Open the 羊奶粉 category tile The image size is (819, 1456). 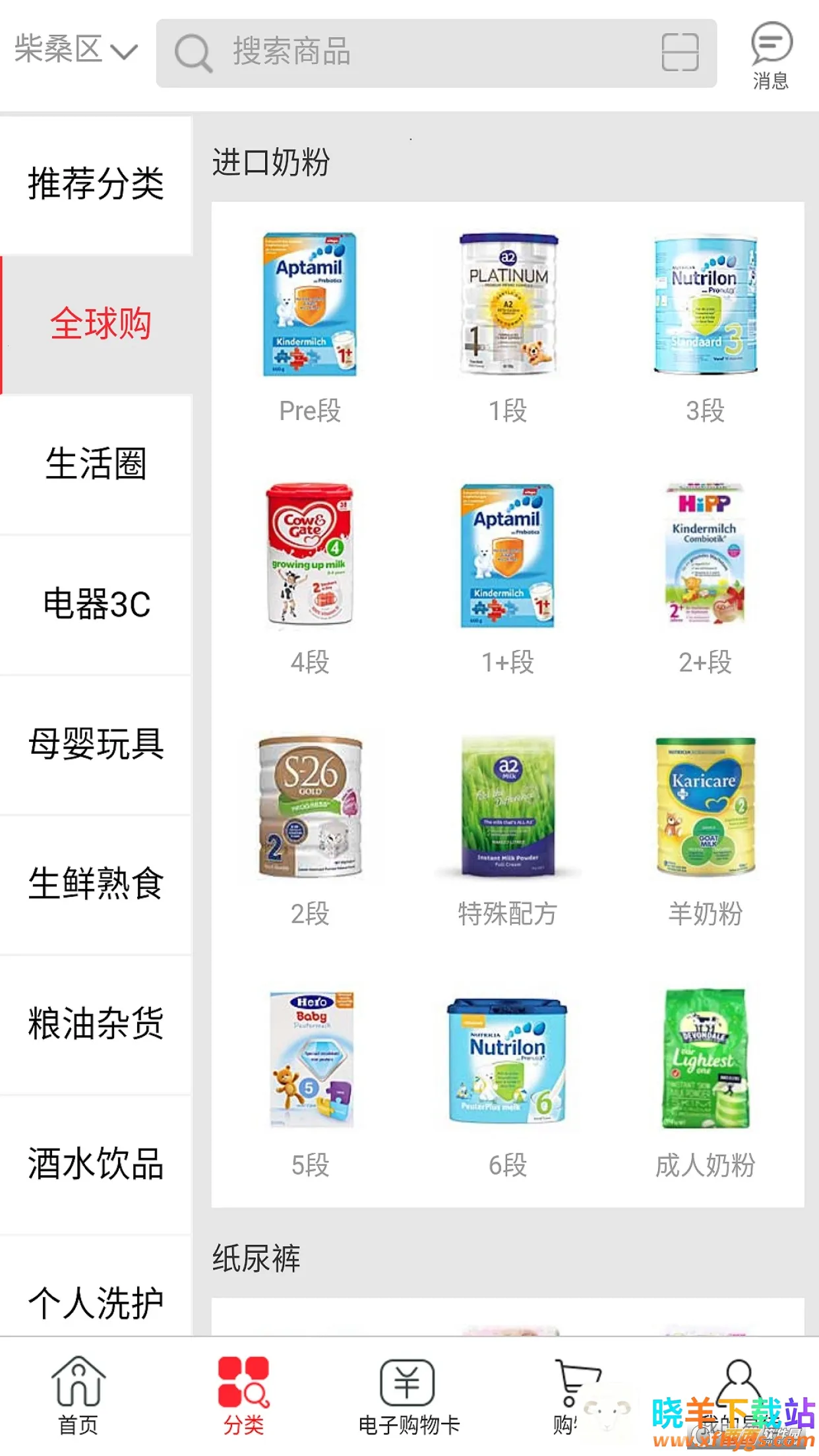point(705,829)
